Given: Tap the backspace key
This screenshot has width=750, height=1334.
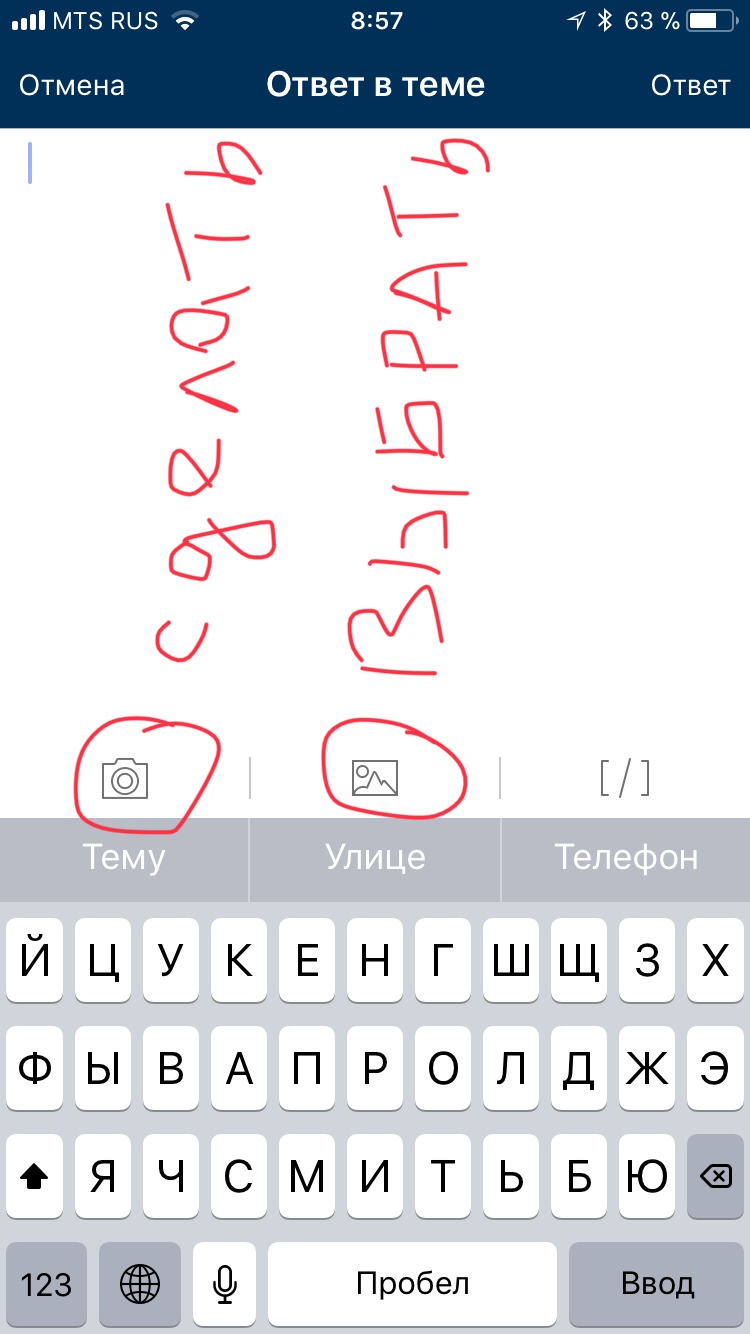Looking at the screenshot, I should (715, 1177).
